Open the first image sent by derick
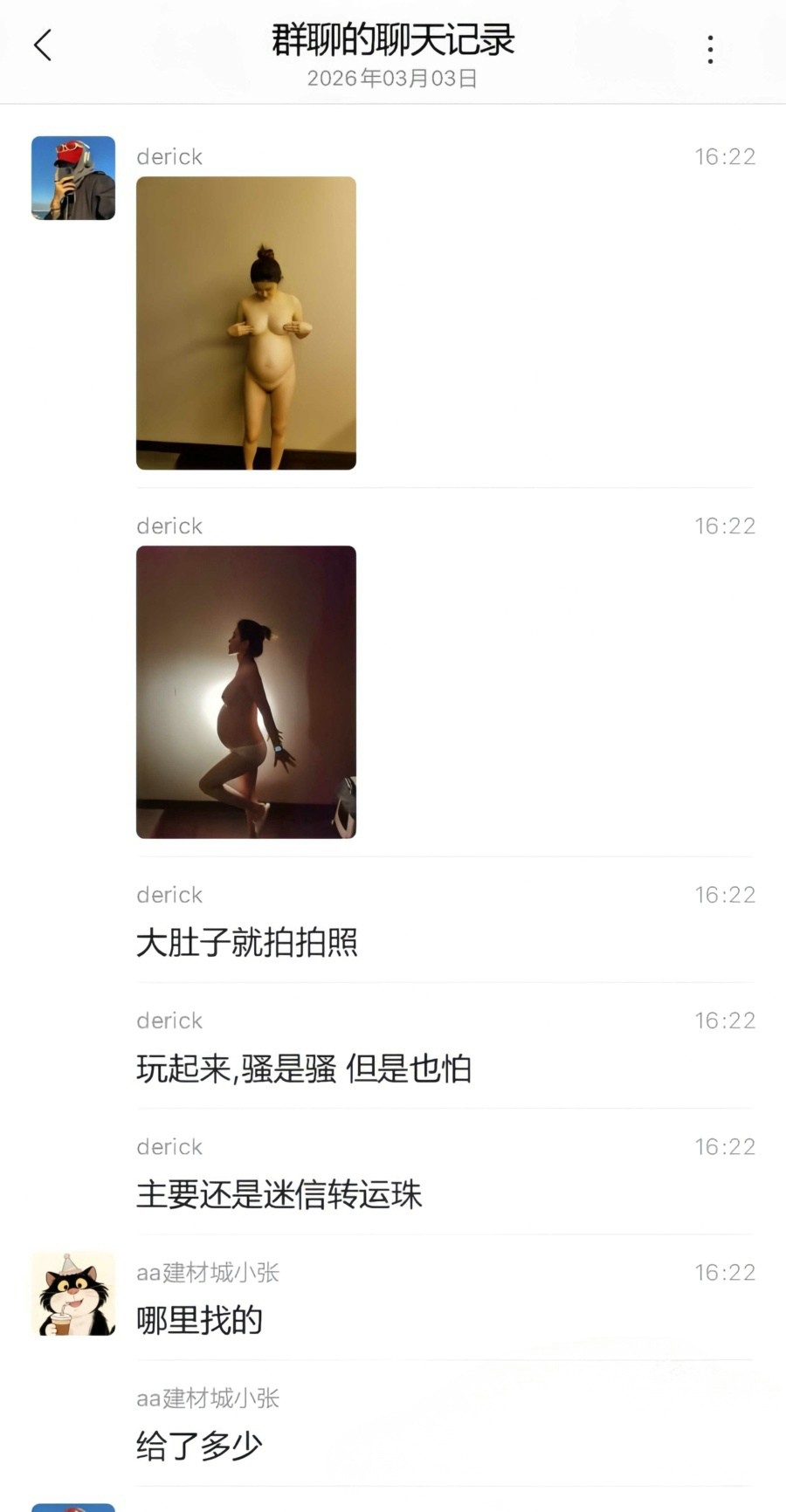 [246, 323]
